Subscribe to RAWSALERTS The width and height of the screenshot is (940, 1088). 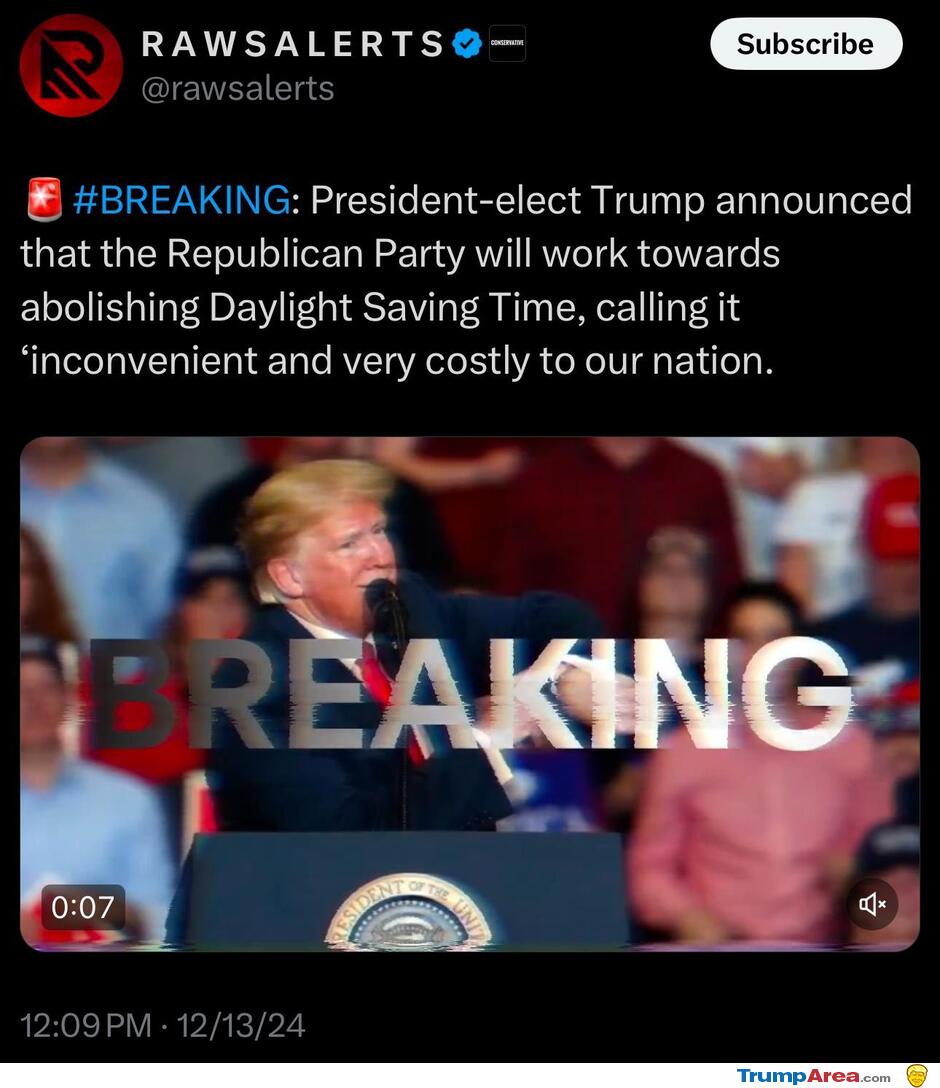(x=805, y=44)
